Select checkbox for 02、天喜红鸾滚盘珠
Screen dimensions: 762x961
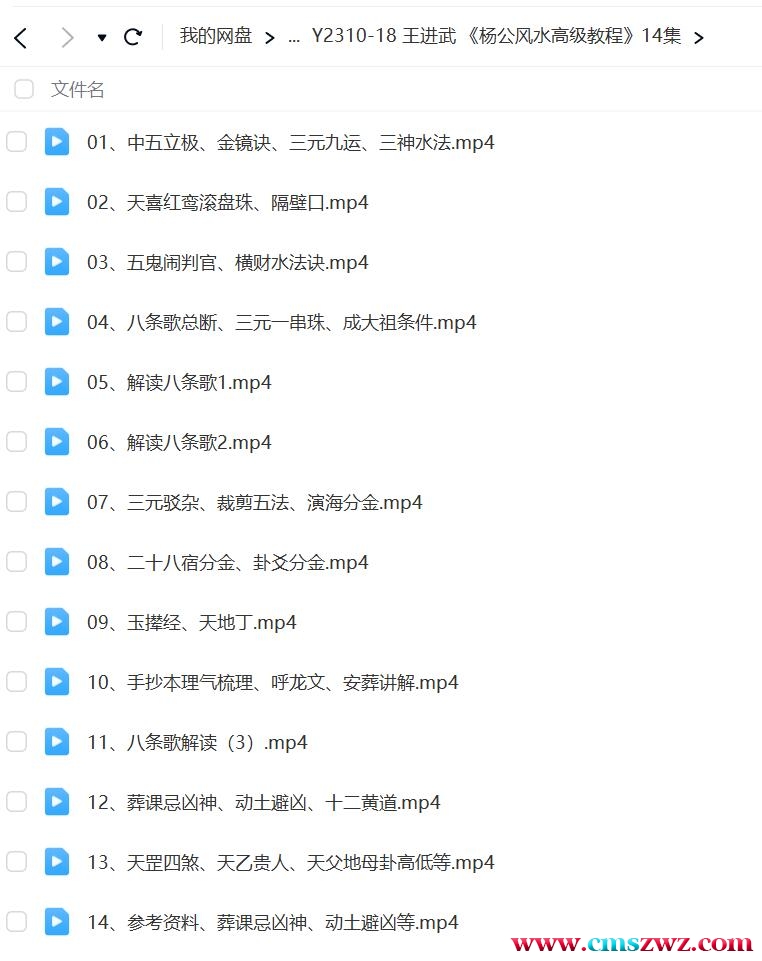tap(16, 202)
